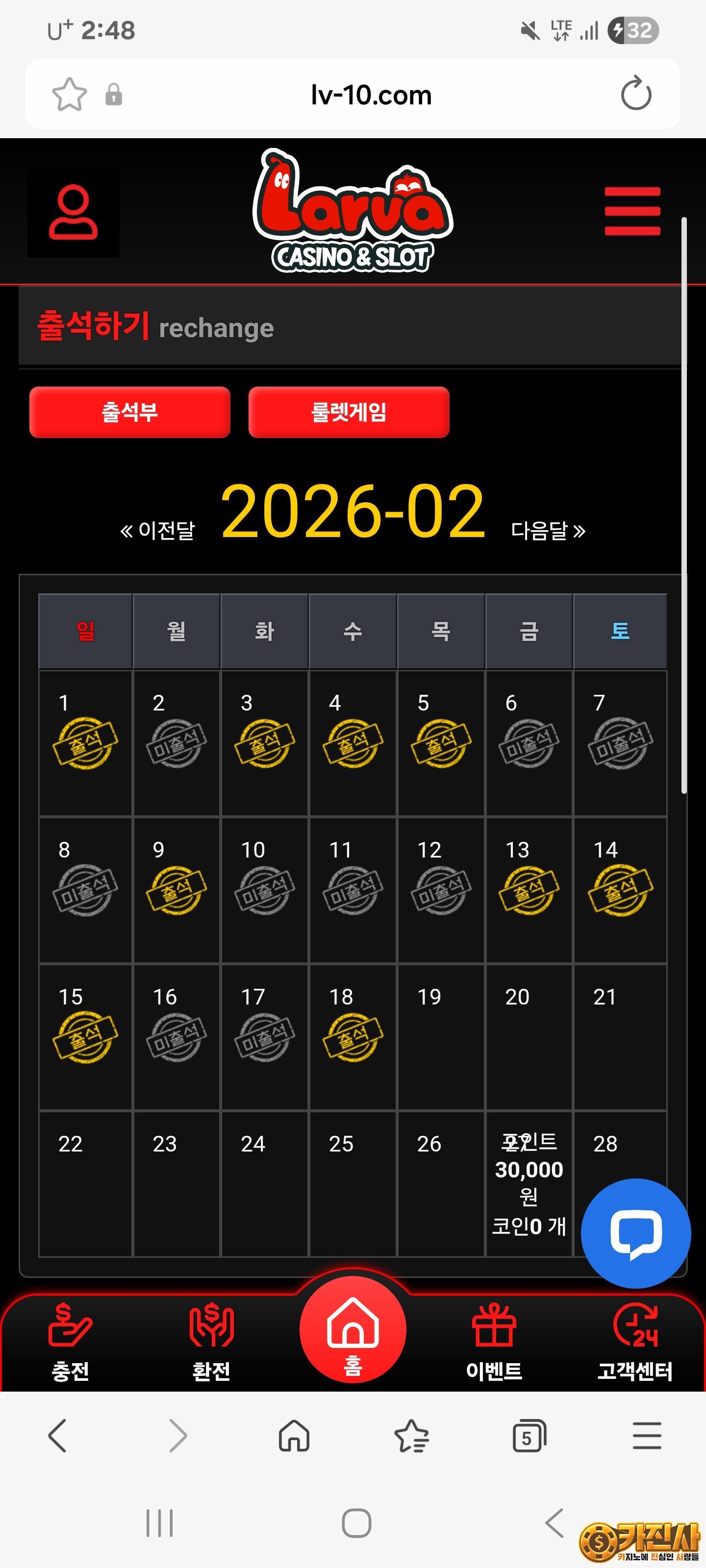Open the user profile icon

73,212
